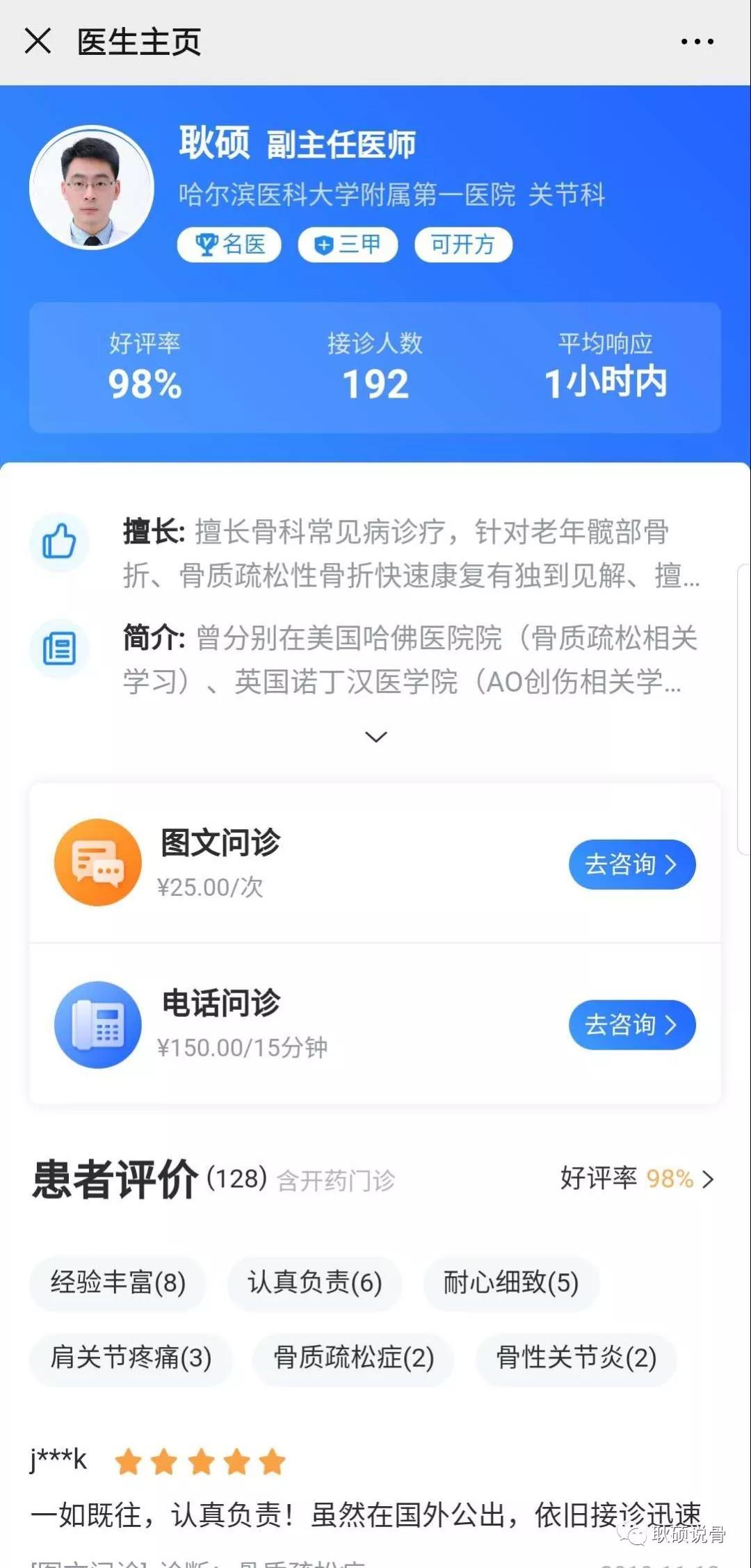Expand the doctor introduction with the down chevron
751x1568 pixels.
pos(375,736)
